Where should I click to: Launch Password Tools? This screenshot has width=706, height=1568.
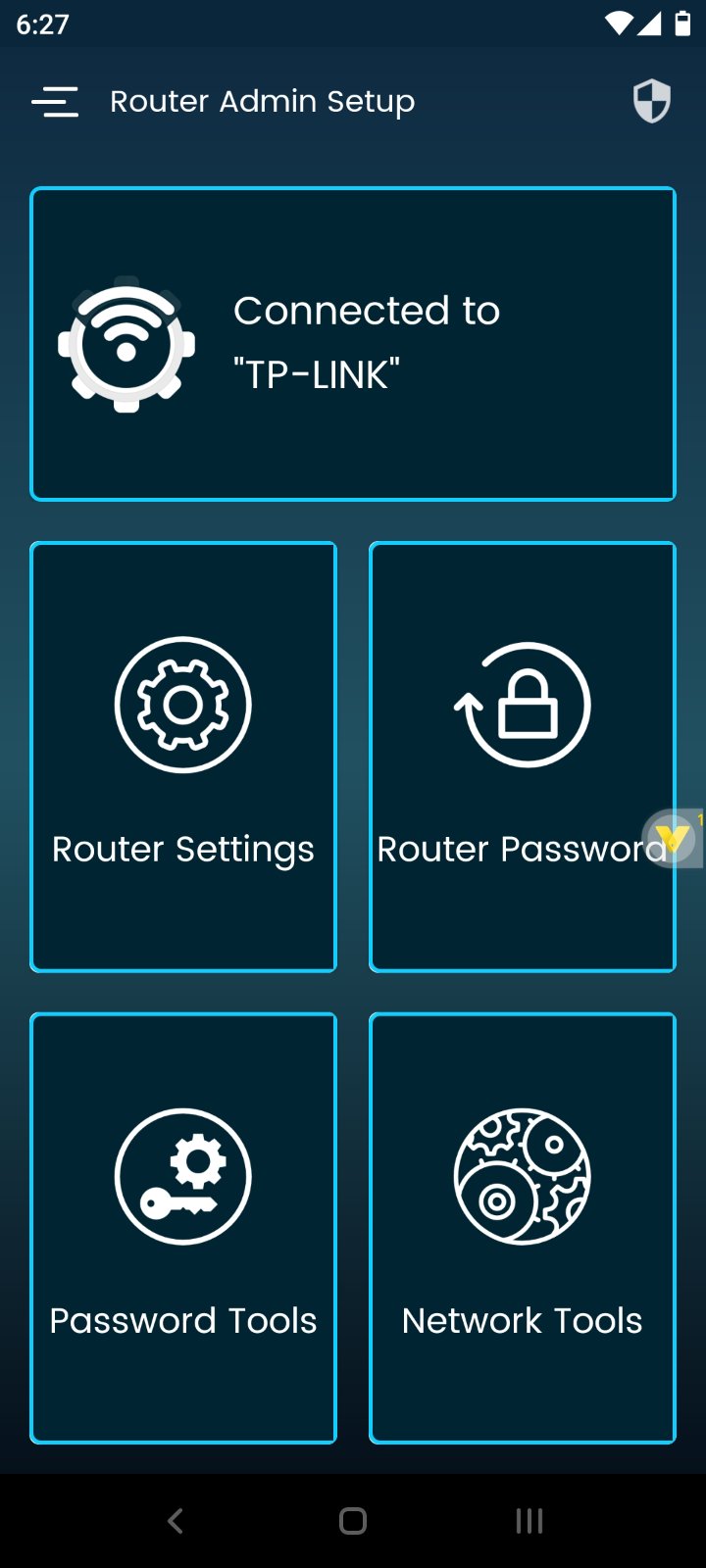point(183,1228)
